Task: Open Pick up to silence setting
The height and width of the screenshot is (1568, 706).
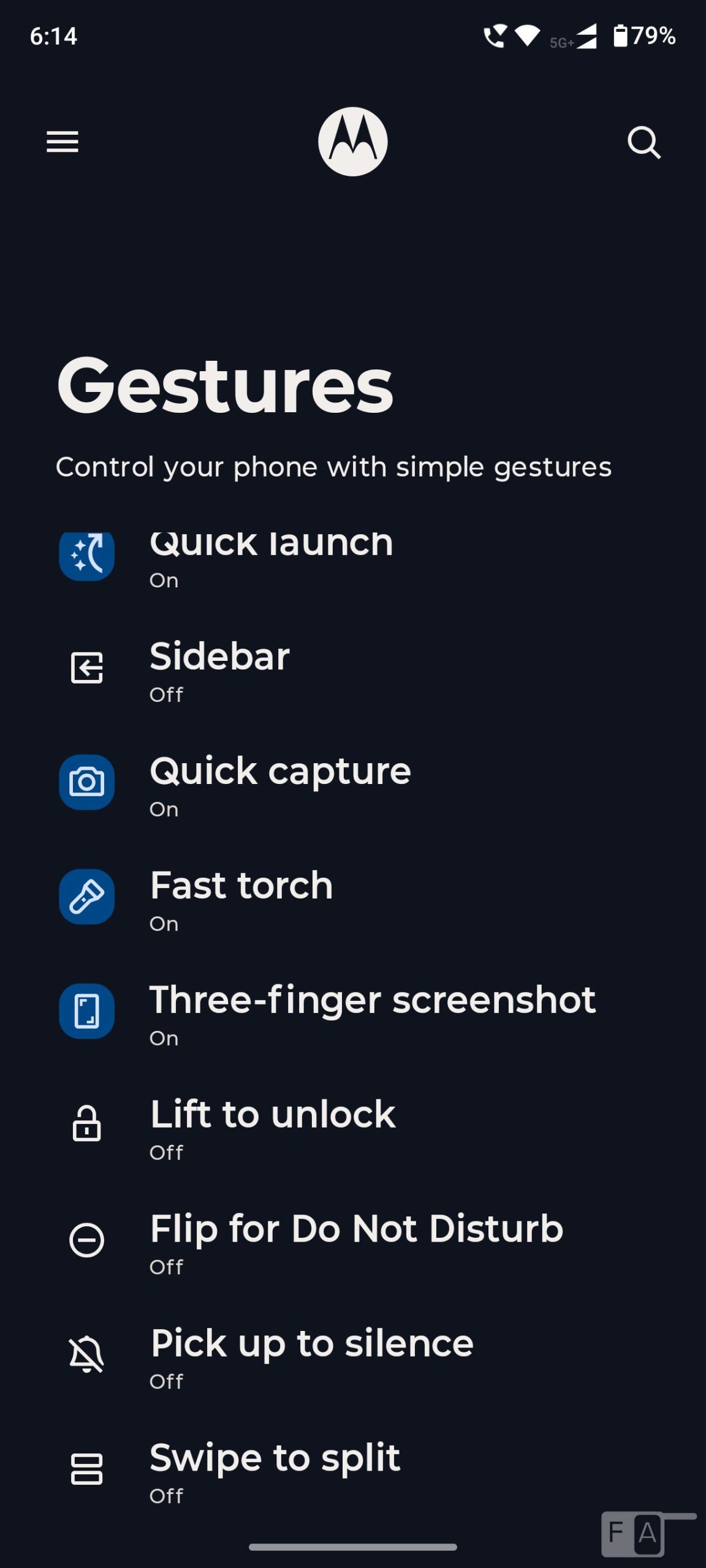Action: tap(311, 1357)
